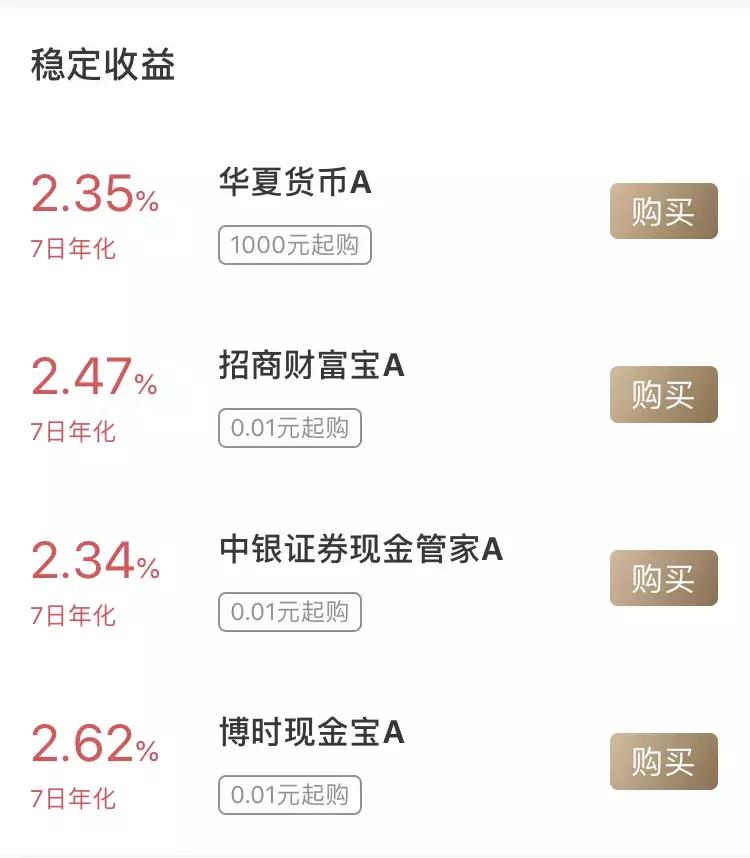Click the 0.01元起购 label under 中银证券现金管家A
Screen dimensions: 750x858
tap(288, 612)
